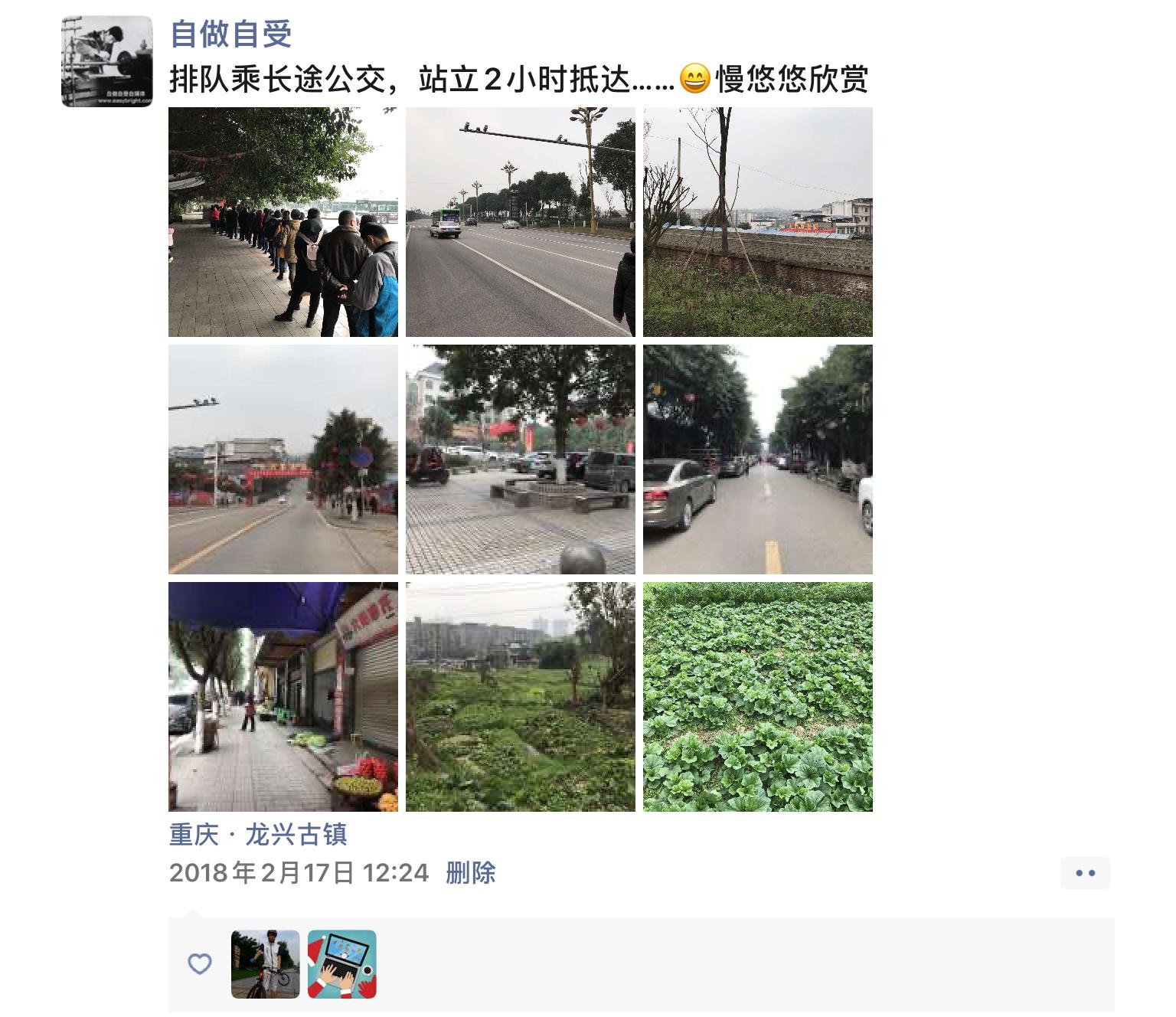Open photo of brick wall with saplings
The width and height of the screenshot is (1176, 1017).
pos(757,222)
